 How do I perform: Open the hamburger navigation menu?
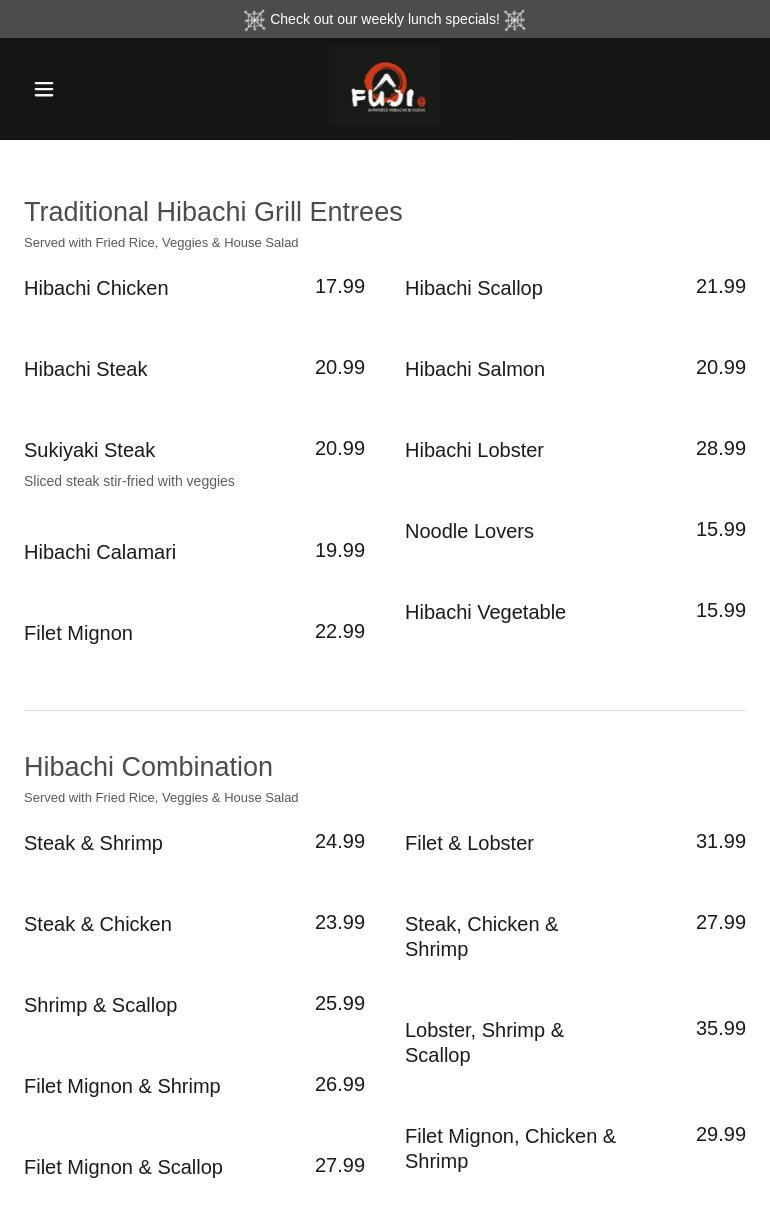[44, 90]
